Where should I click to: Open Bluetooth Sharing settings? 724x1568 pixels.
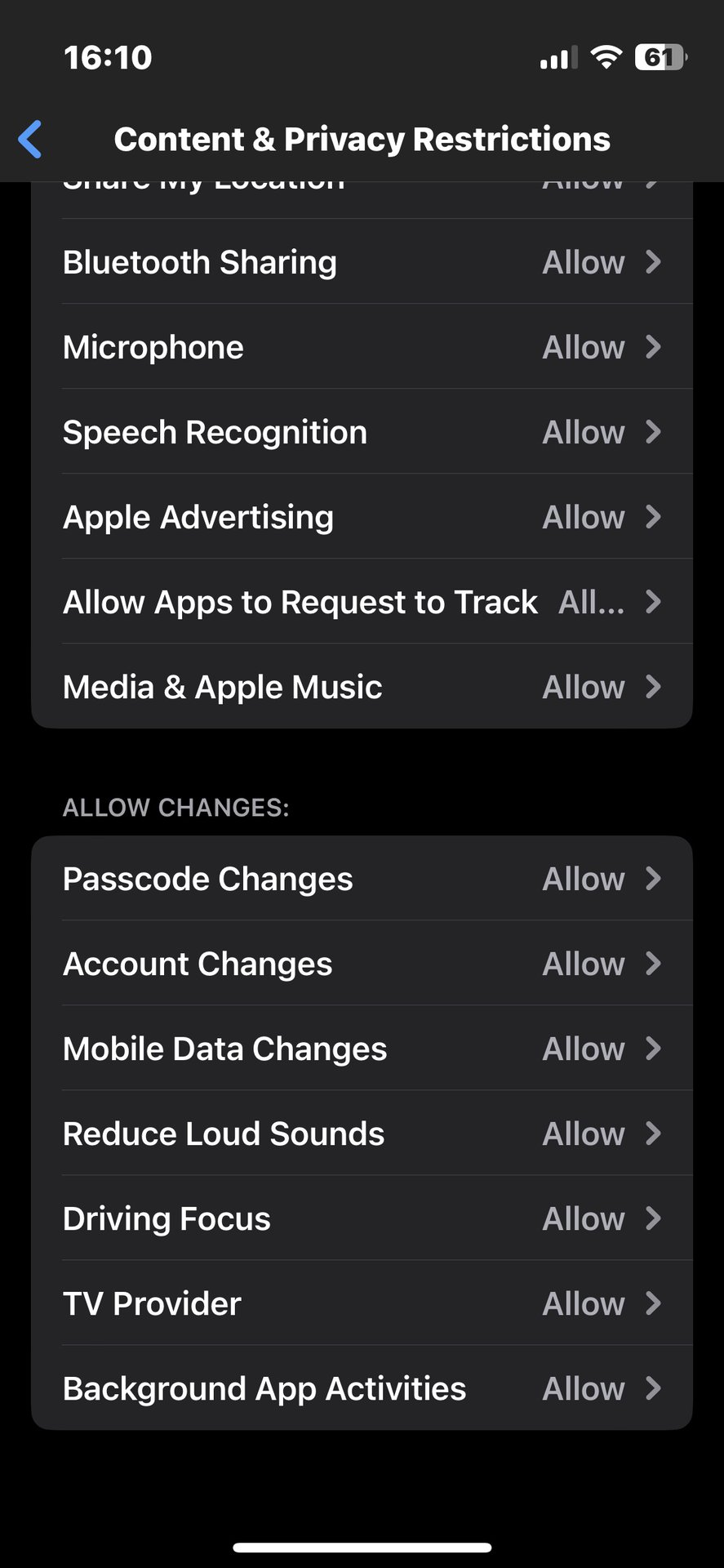click(362, 262)
